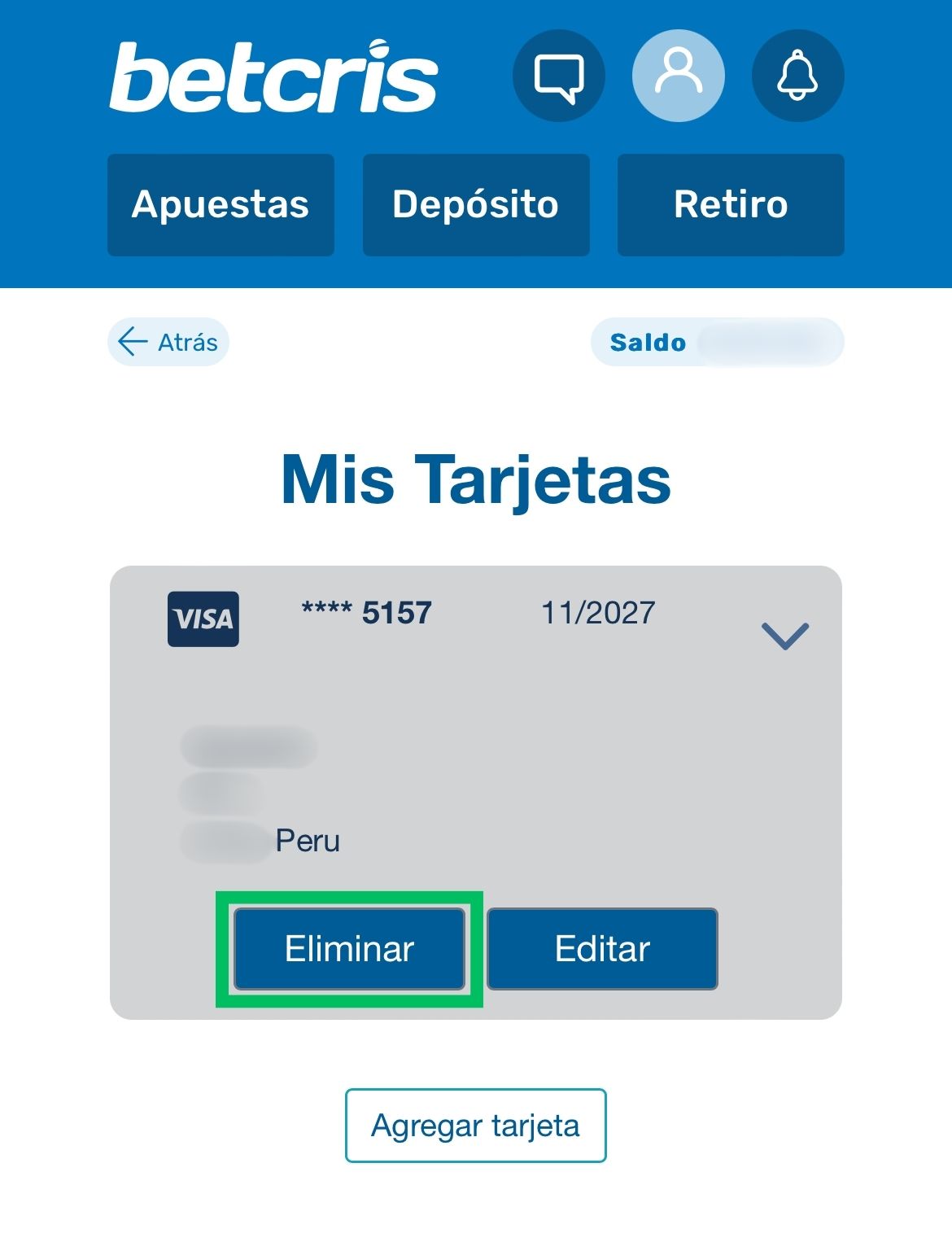The image size is (952, 1242).
Task: Open the Depósito section
Action: click(476, 204)
